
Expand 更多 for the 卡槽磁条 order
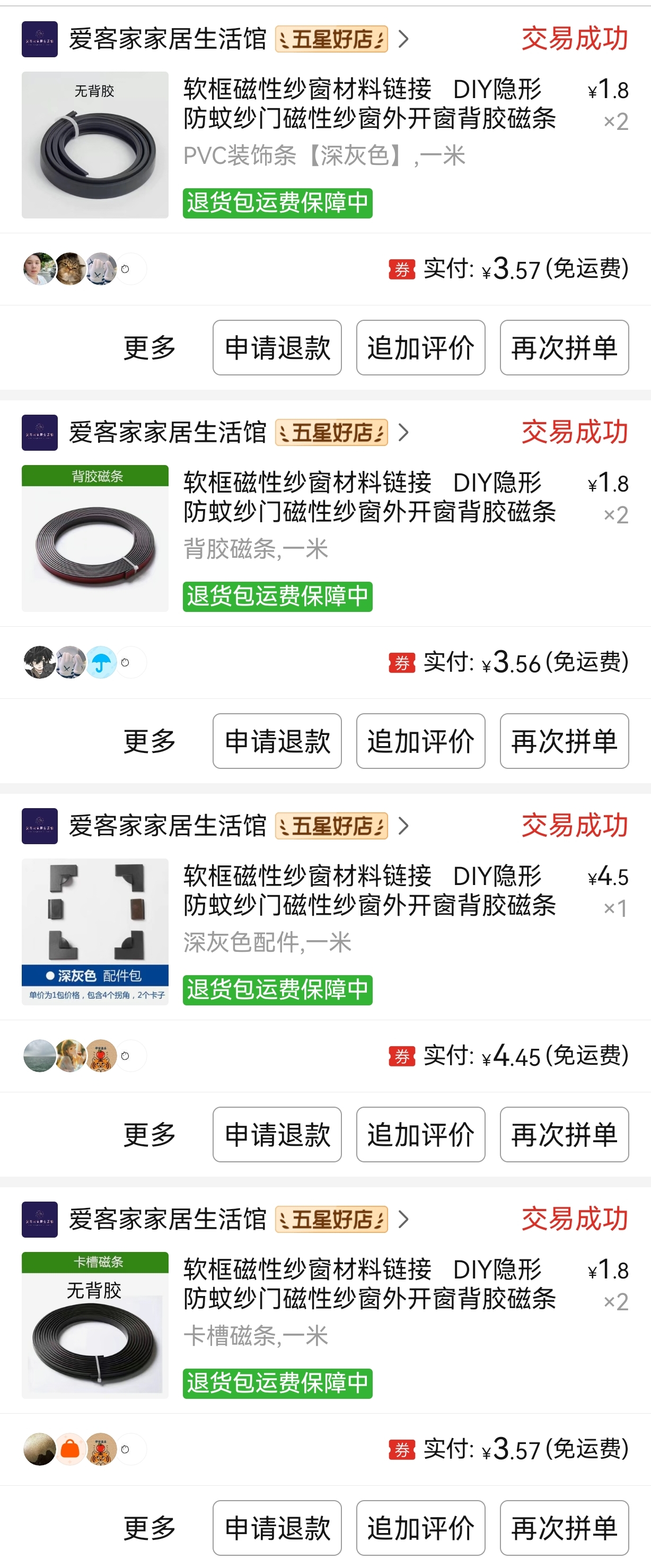point(149,1527)
